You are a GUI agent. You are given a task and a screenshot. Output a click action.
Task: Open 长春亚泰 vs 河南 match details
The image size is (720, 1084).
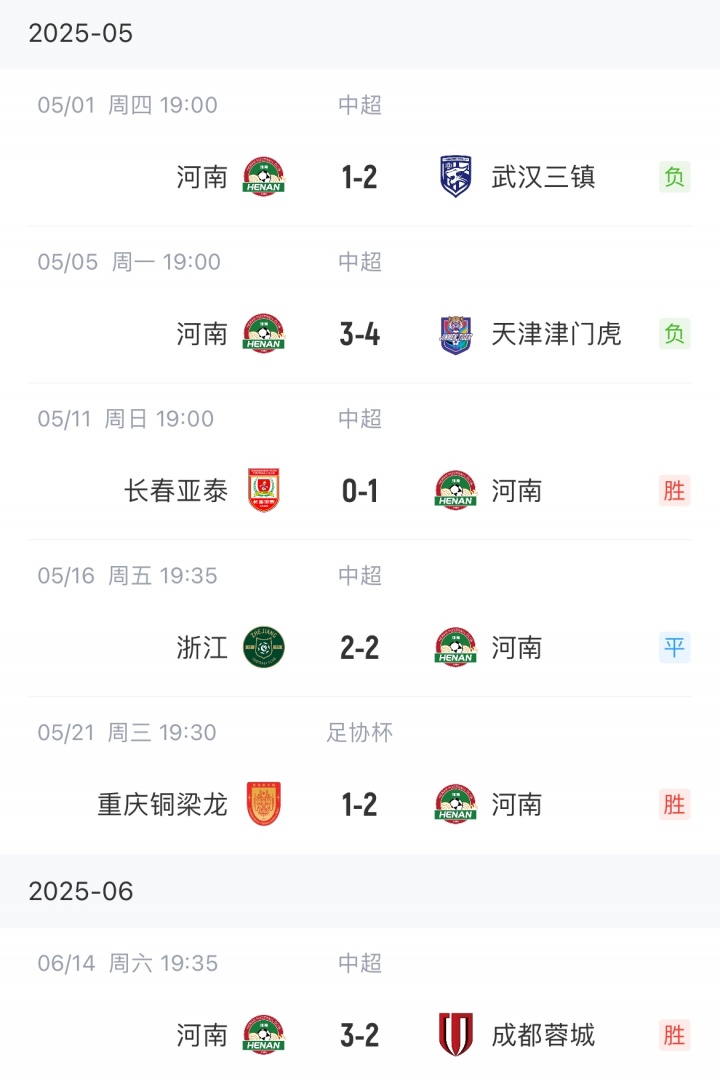pyautogui.click(x=359, y=491)
